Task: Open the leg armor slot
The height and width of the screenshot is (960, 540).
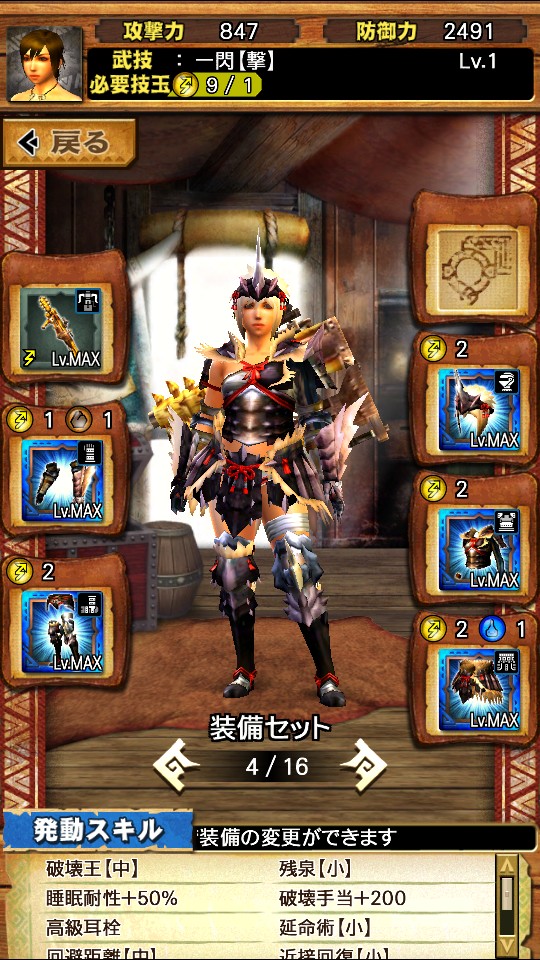Action: point(62,632)
